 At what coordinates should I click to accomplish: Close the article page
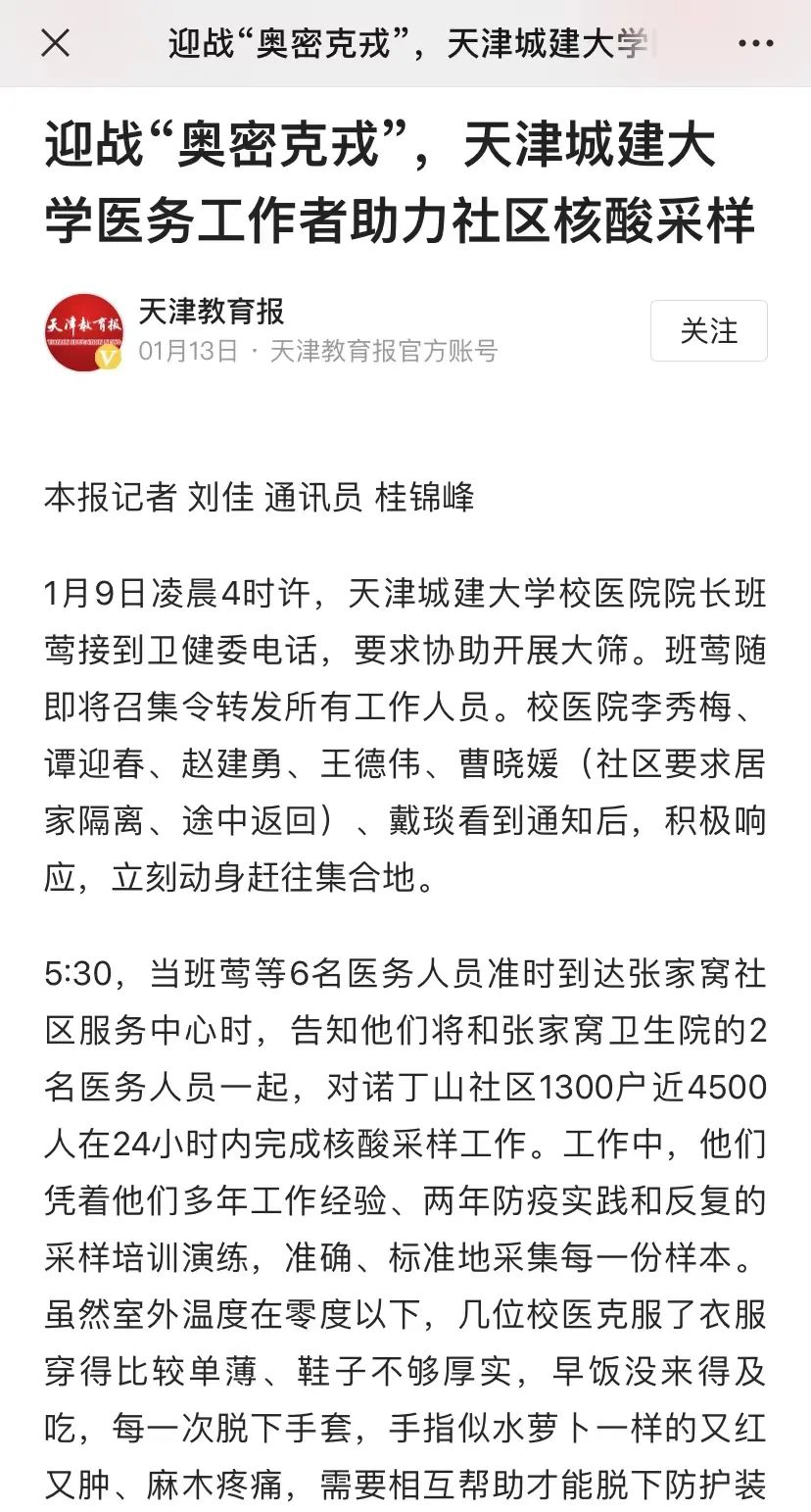[x=55, y=43]
